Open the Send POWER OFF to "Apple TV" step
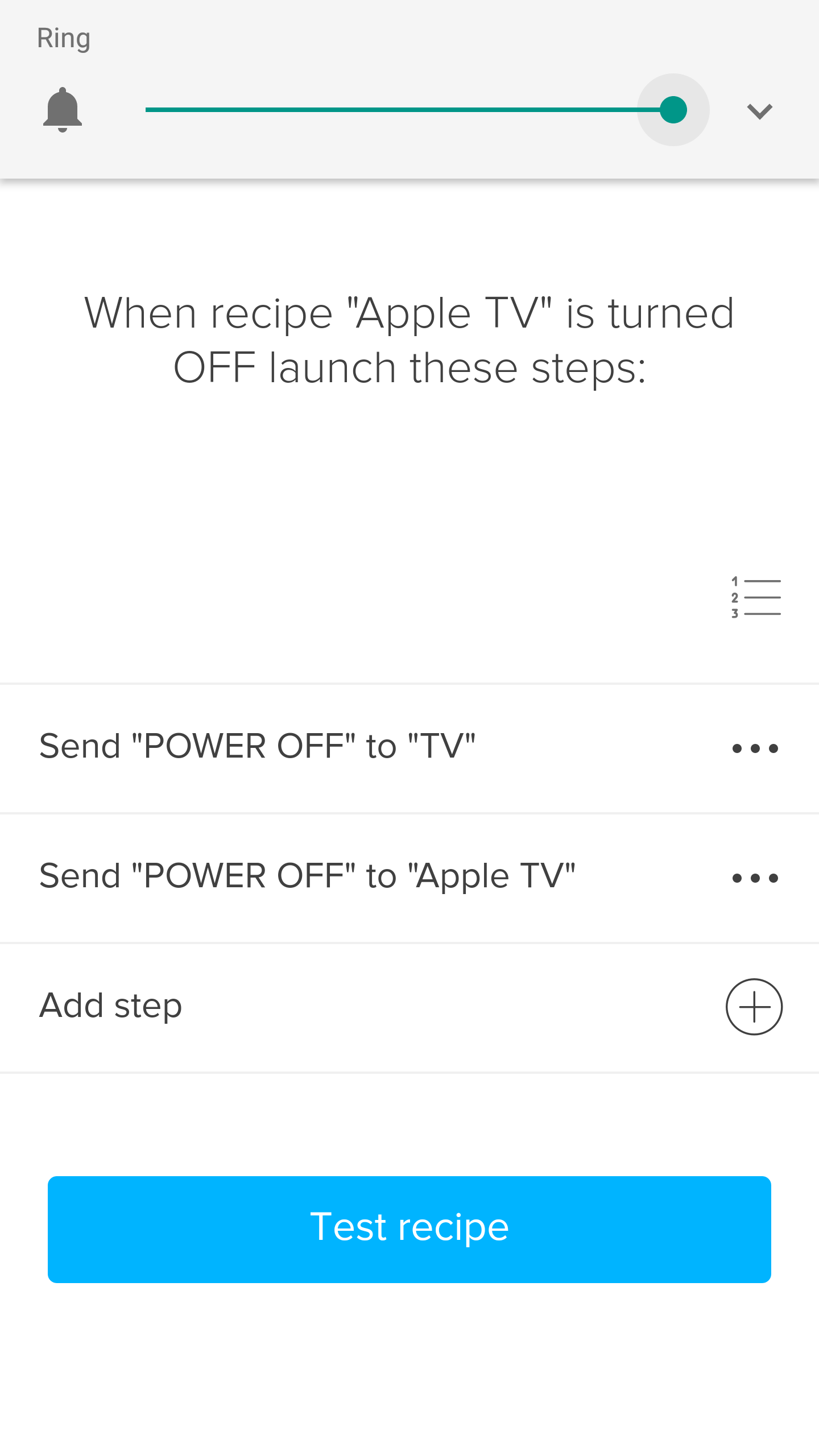The height and width of the screenshot is (1456, 819). (409, 878)
